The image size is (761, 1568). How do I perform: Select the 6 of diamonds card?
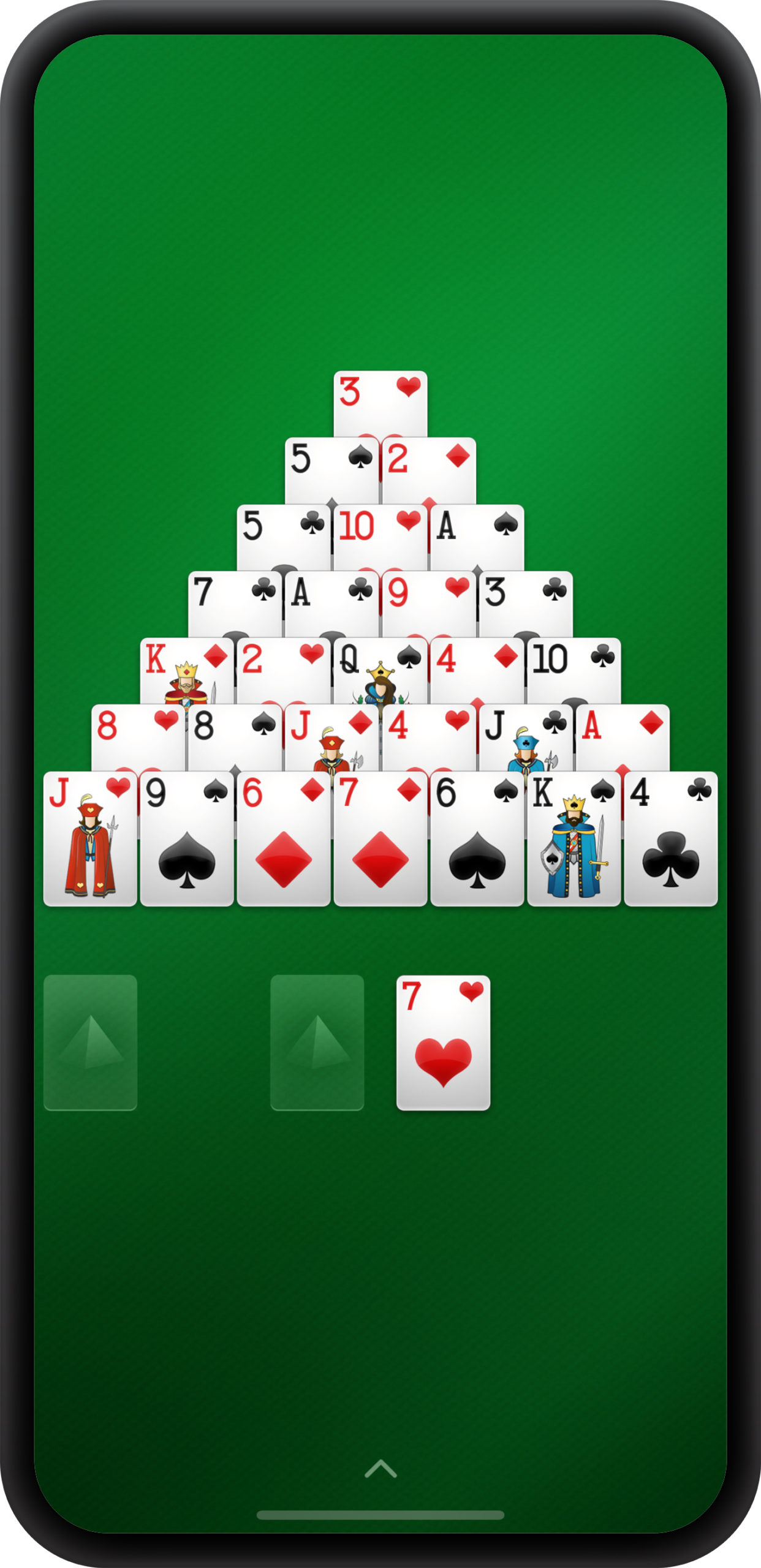click(x=284, y=839)
